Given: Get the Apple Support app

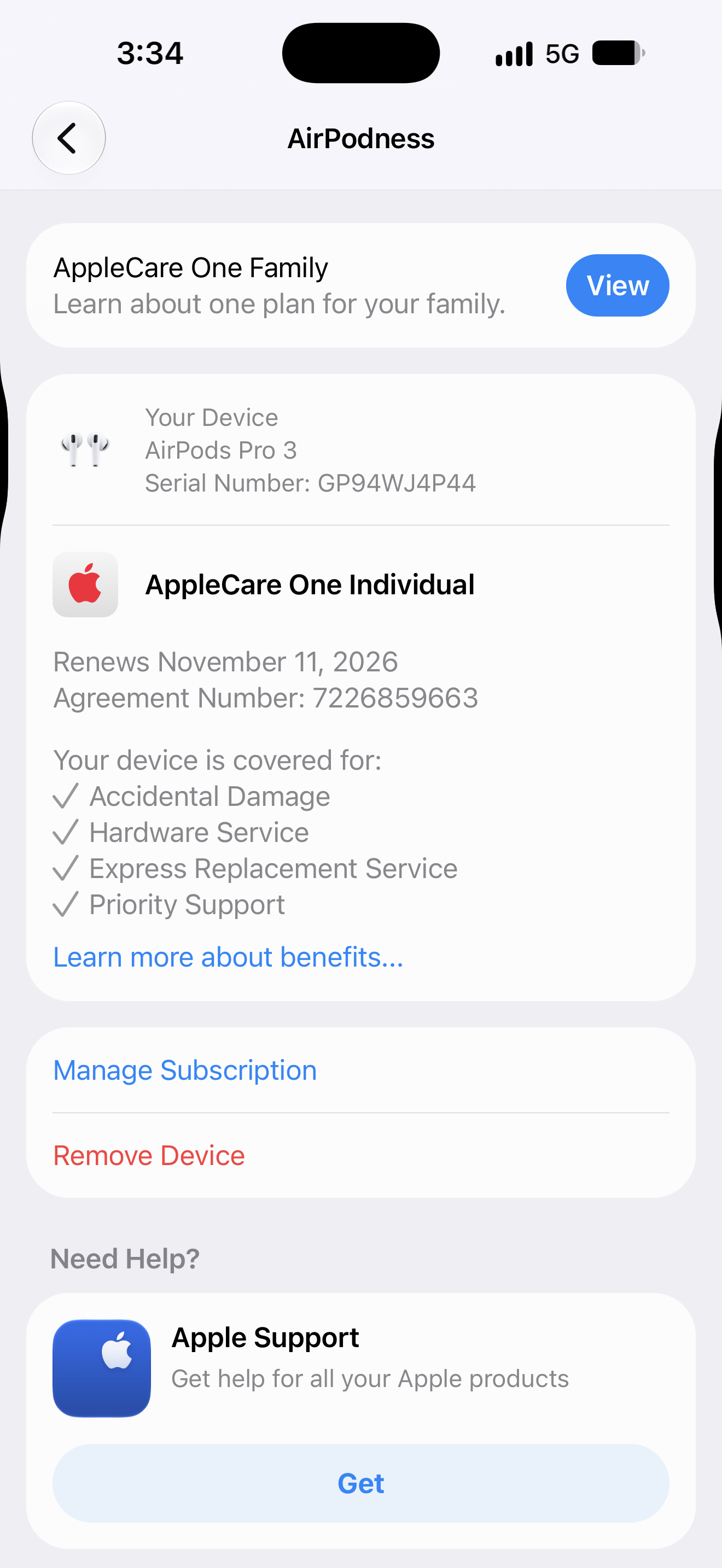Looking at the screenshot, I should 361,1483.
